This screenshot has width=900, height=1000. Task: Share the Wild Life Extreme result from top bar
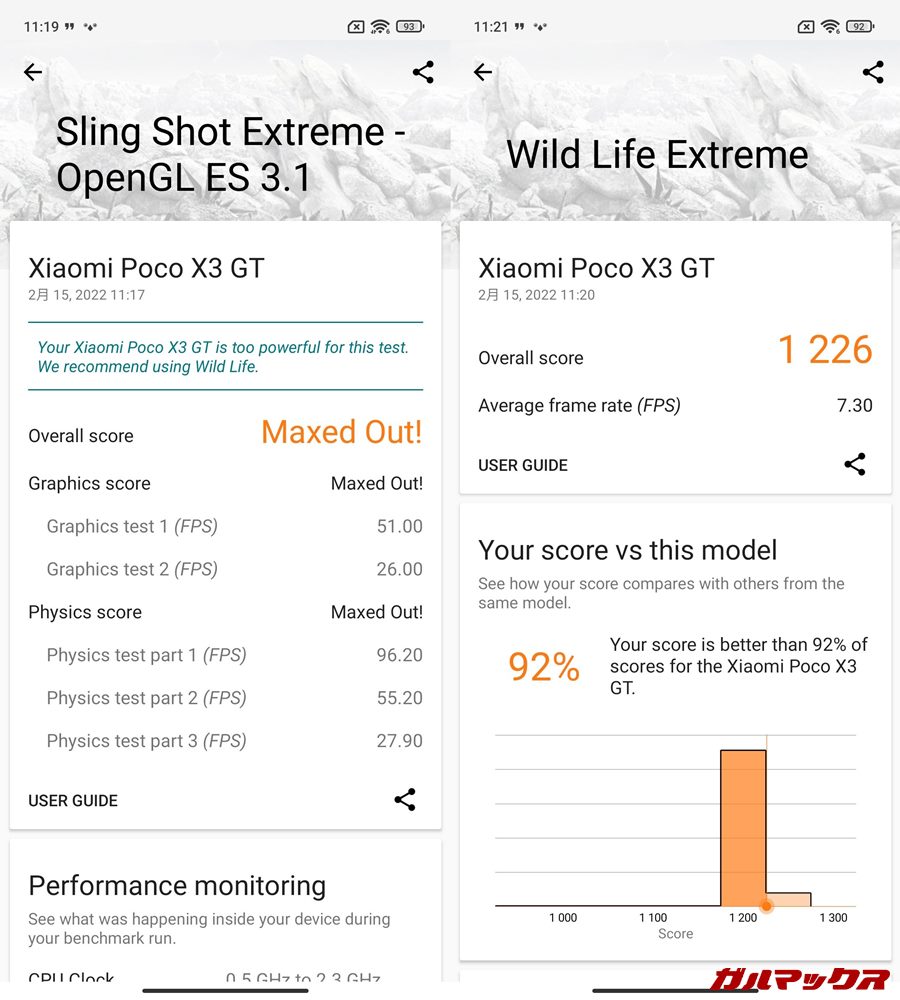873,72
